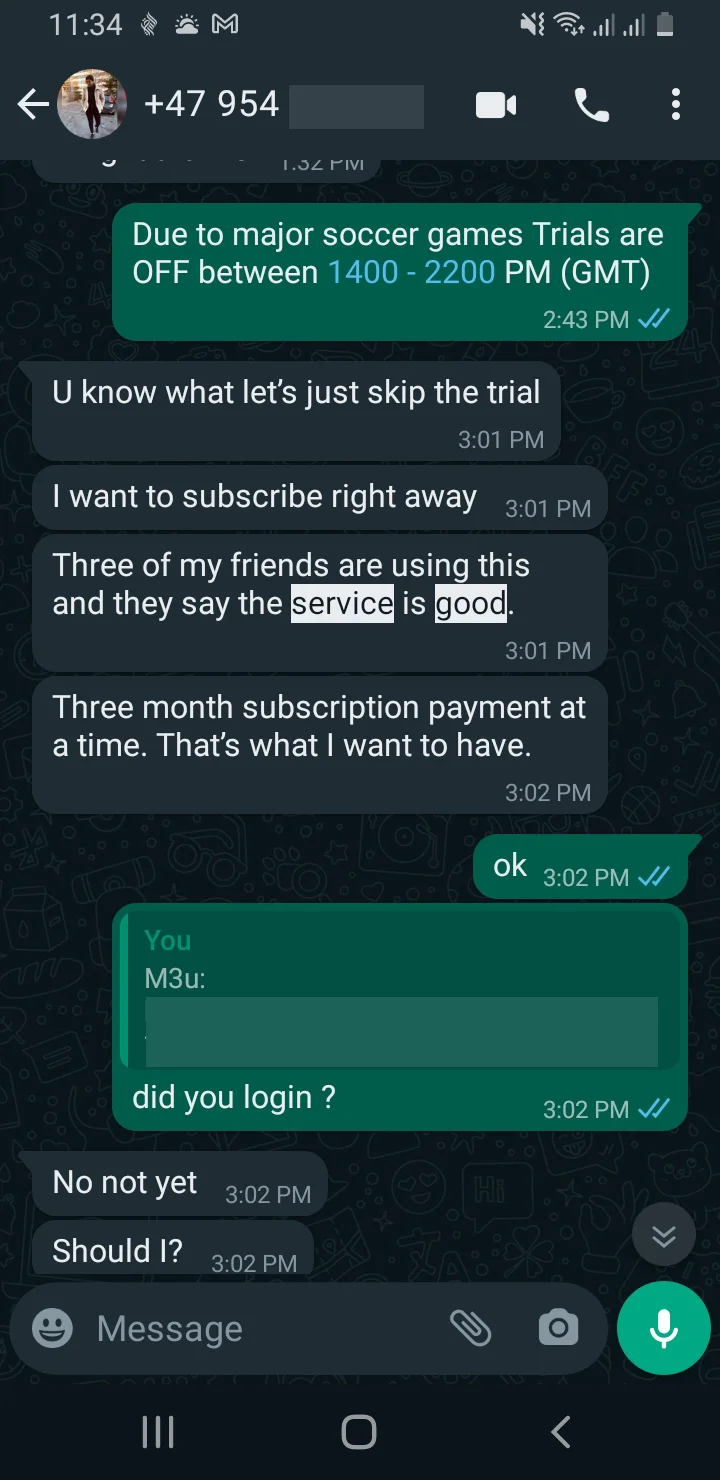
Task: Open recent apps from navigation bar
Action: (x=158, y=1432)
